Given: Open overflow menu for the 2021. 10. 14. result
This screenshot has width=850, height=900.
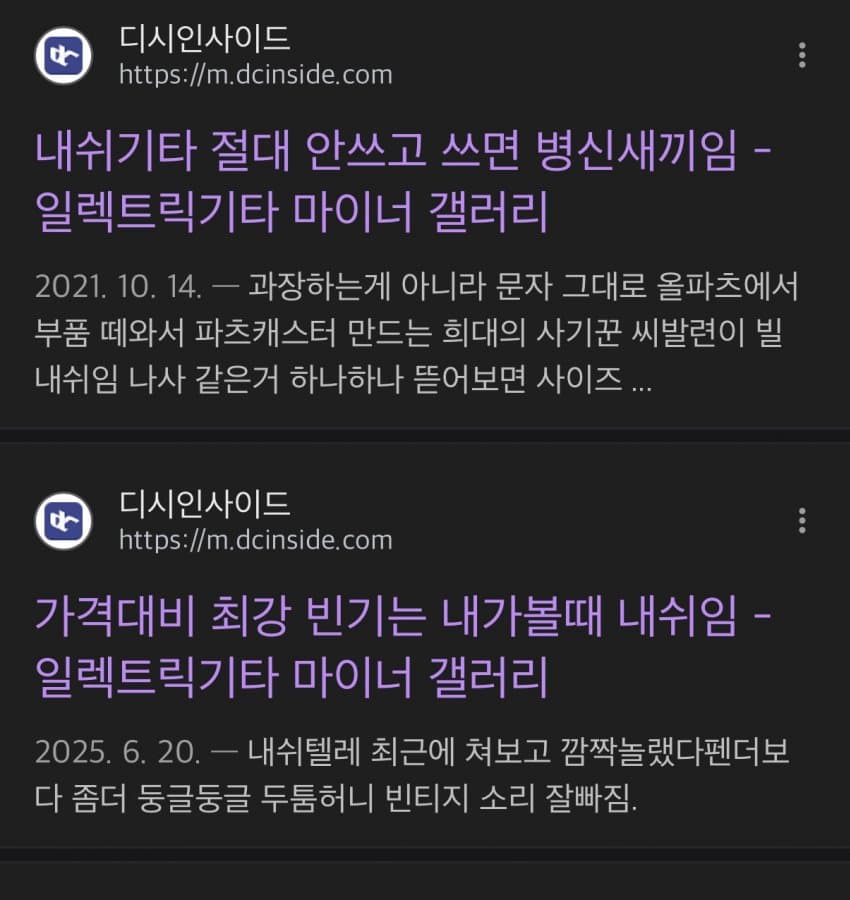Looking at the screenshot, I should [801, 56].
